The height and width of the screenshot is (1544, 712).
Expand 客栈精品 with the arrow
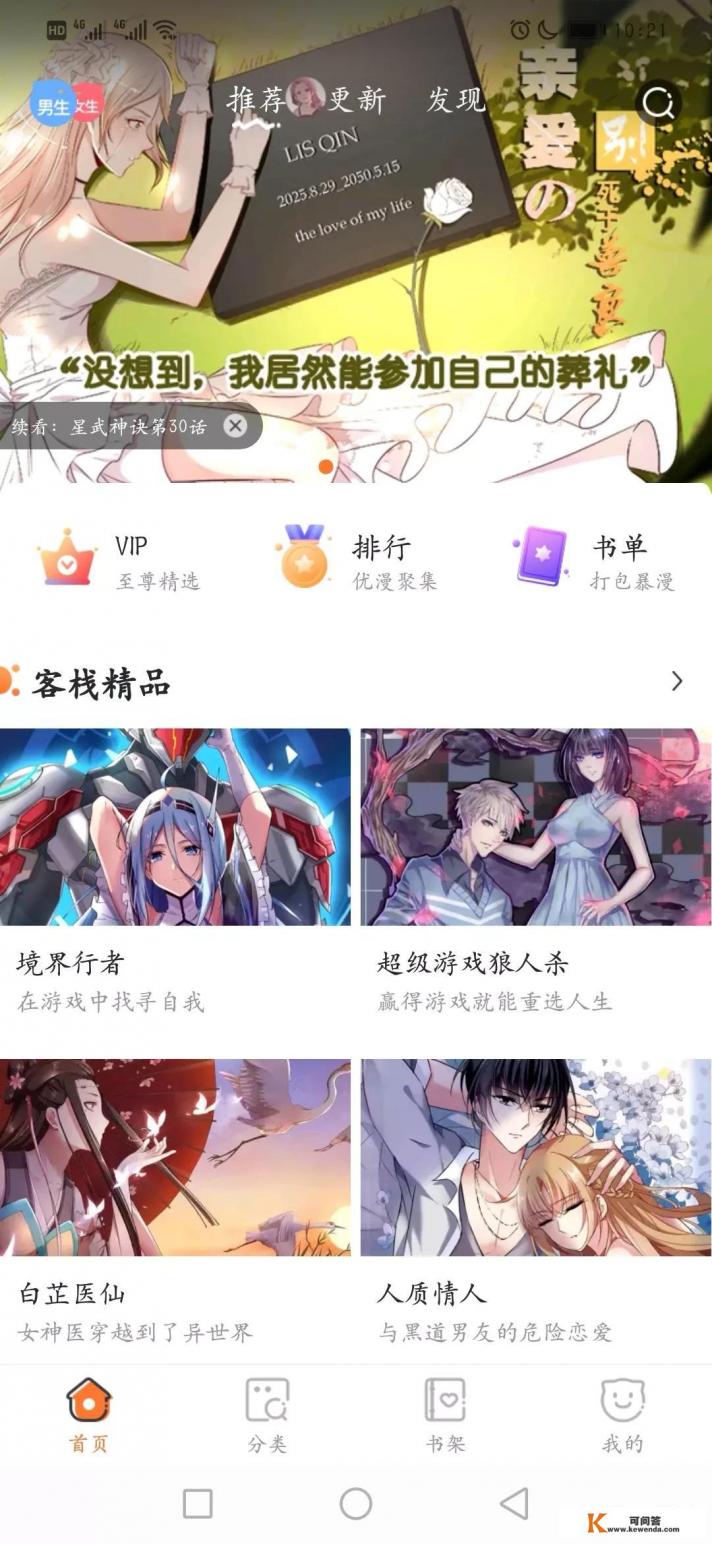pyautogui.click(x=677, y=682)
